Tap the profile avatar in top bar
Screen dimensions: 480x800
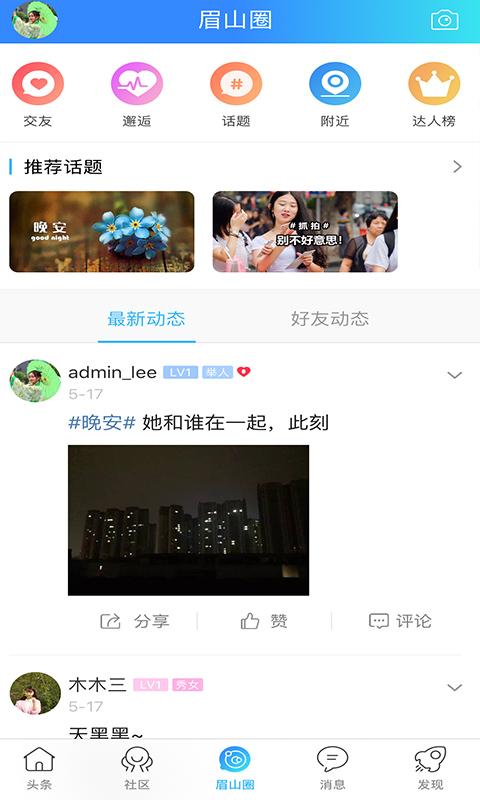35,20
